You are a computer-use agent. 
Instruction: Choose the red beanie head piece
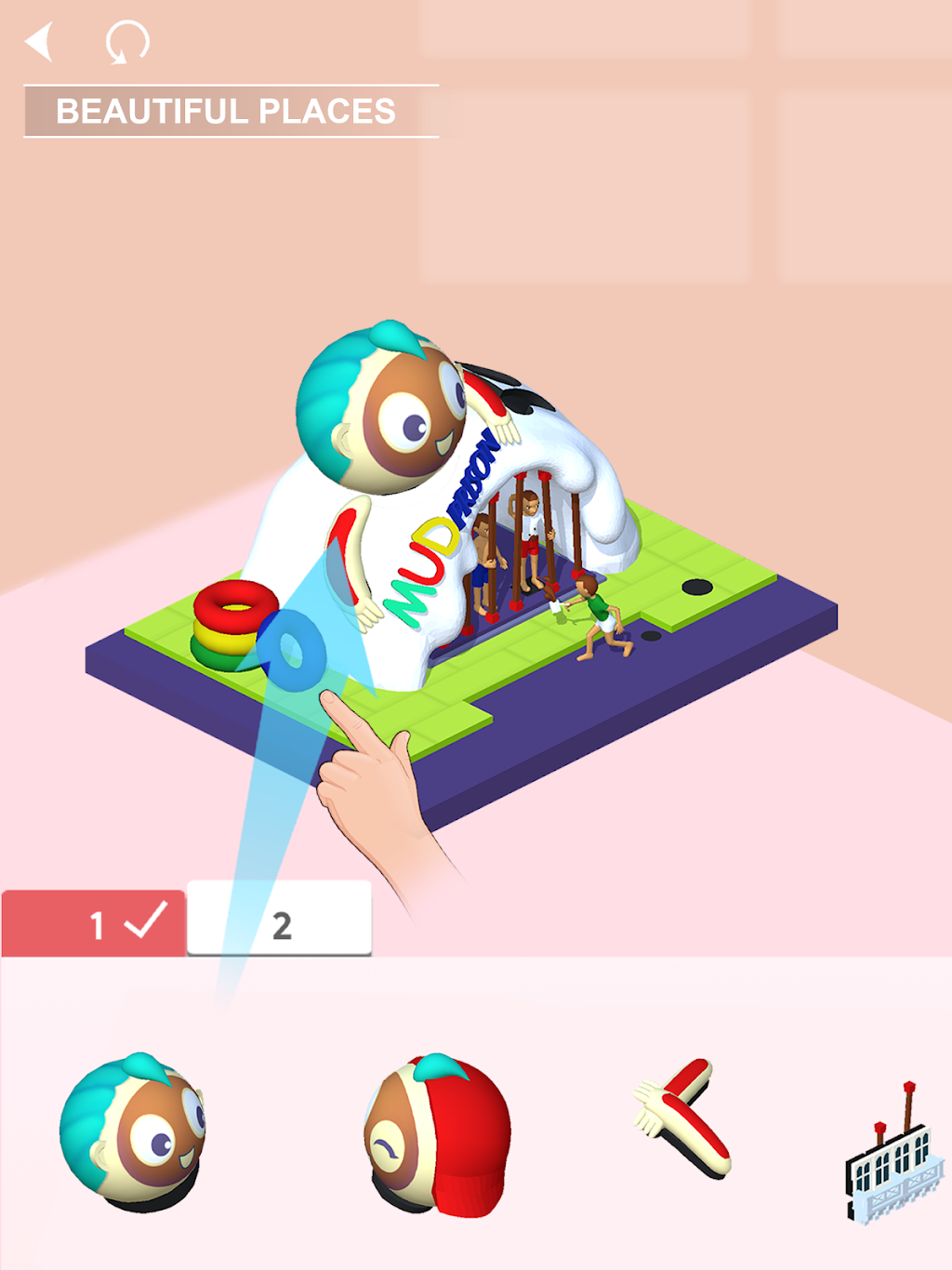coord(437,1136)
